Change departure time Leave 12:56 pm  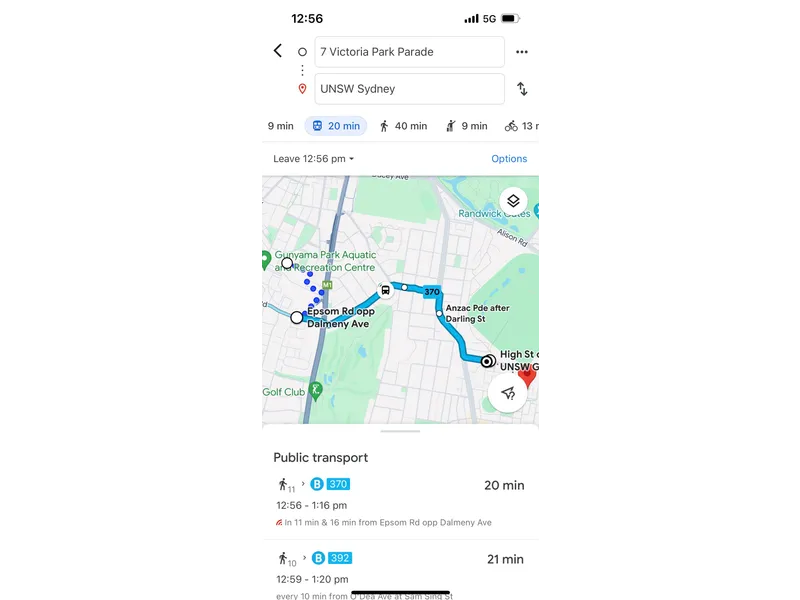(x=314, y=159)
